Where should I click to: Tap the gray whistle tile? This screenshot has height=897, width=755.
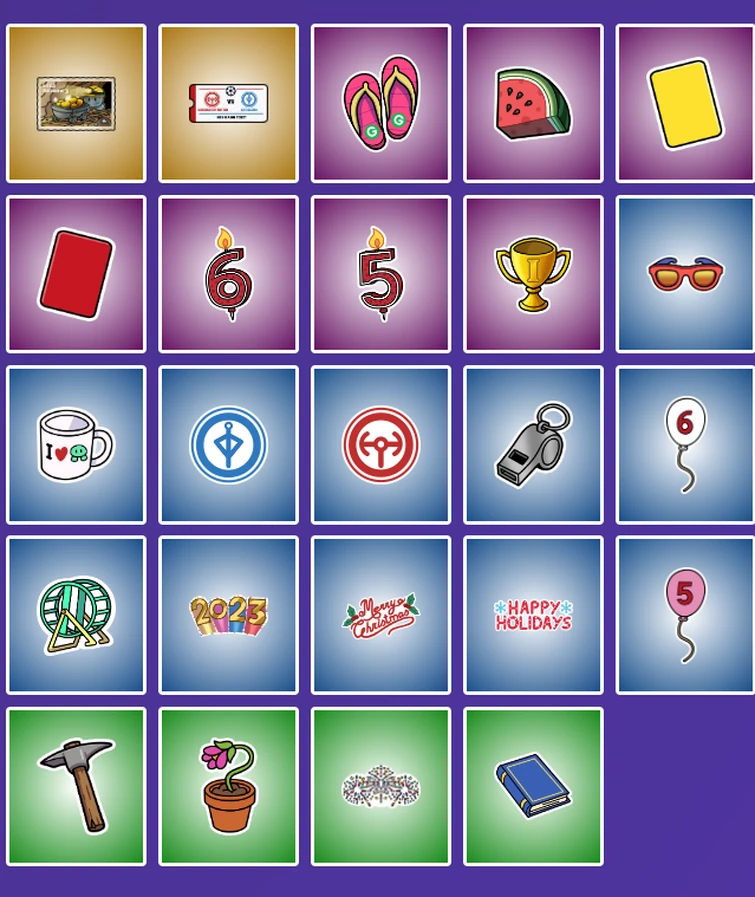point(533,445)
